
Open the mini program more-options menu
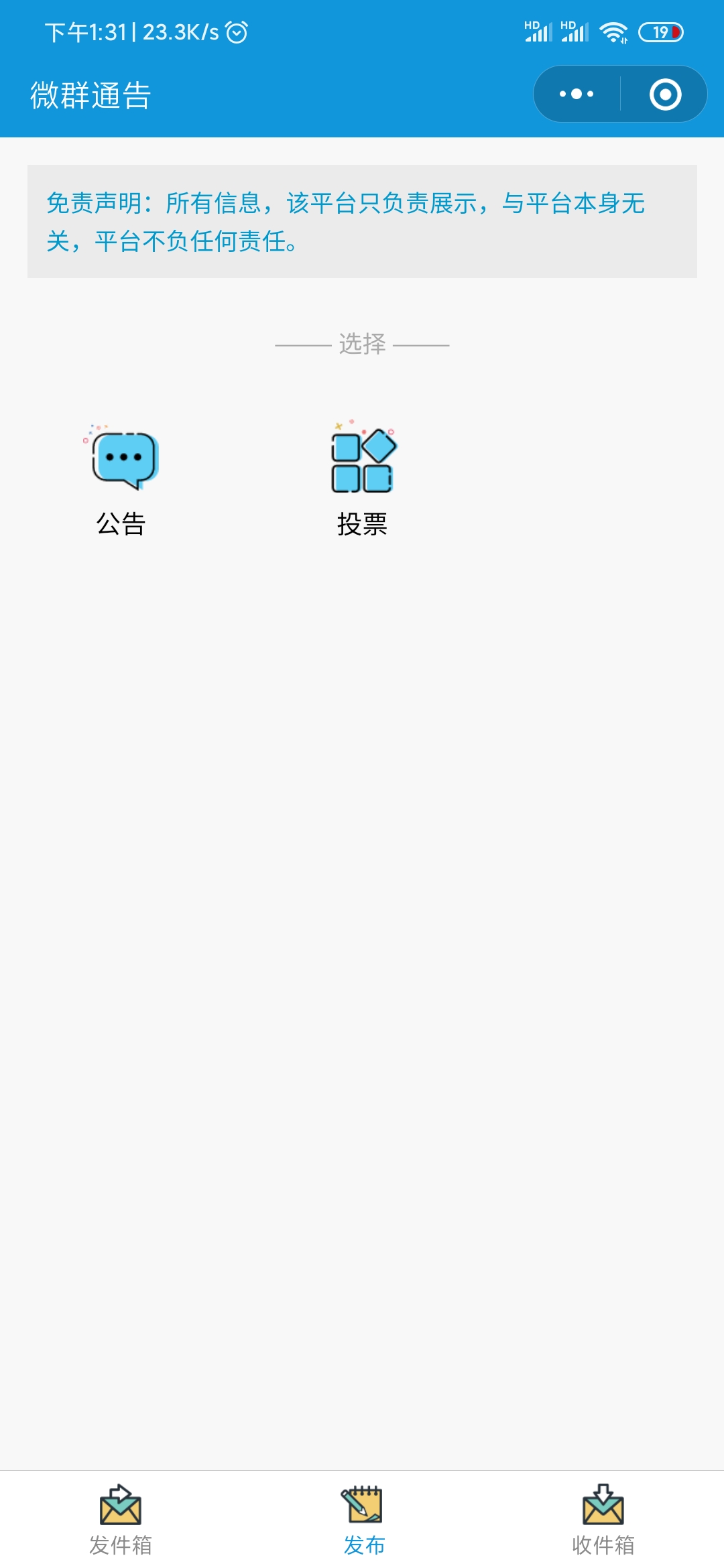[x=577, y=94]
